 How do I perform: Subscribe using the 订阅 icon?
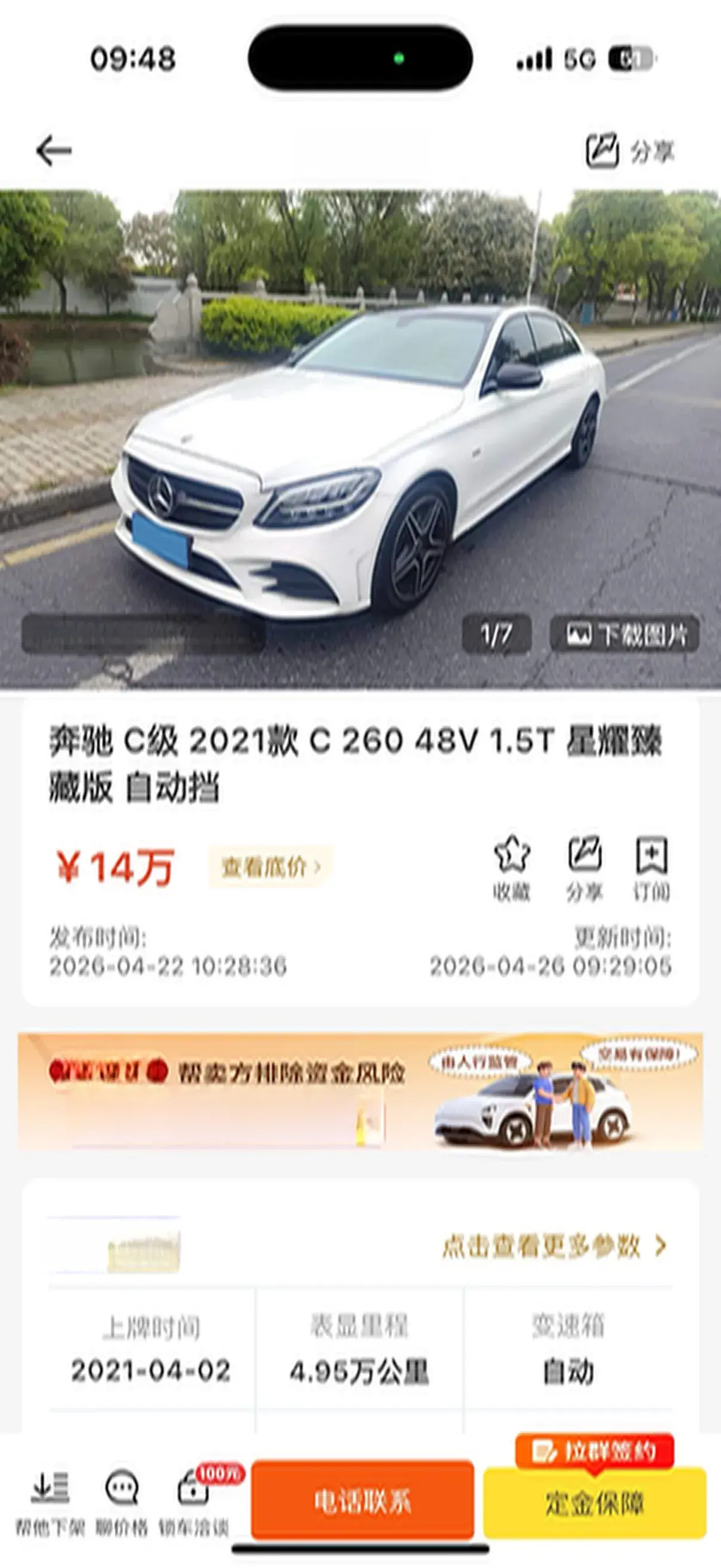(651, 867)
